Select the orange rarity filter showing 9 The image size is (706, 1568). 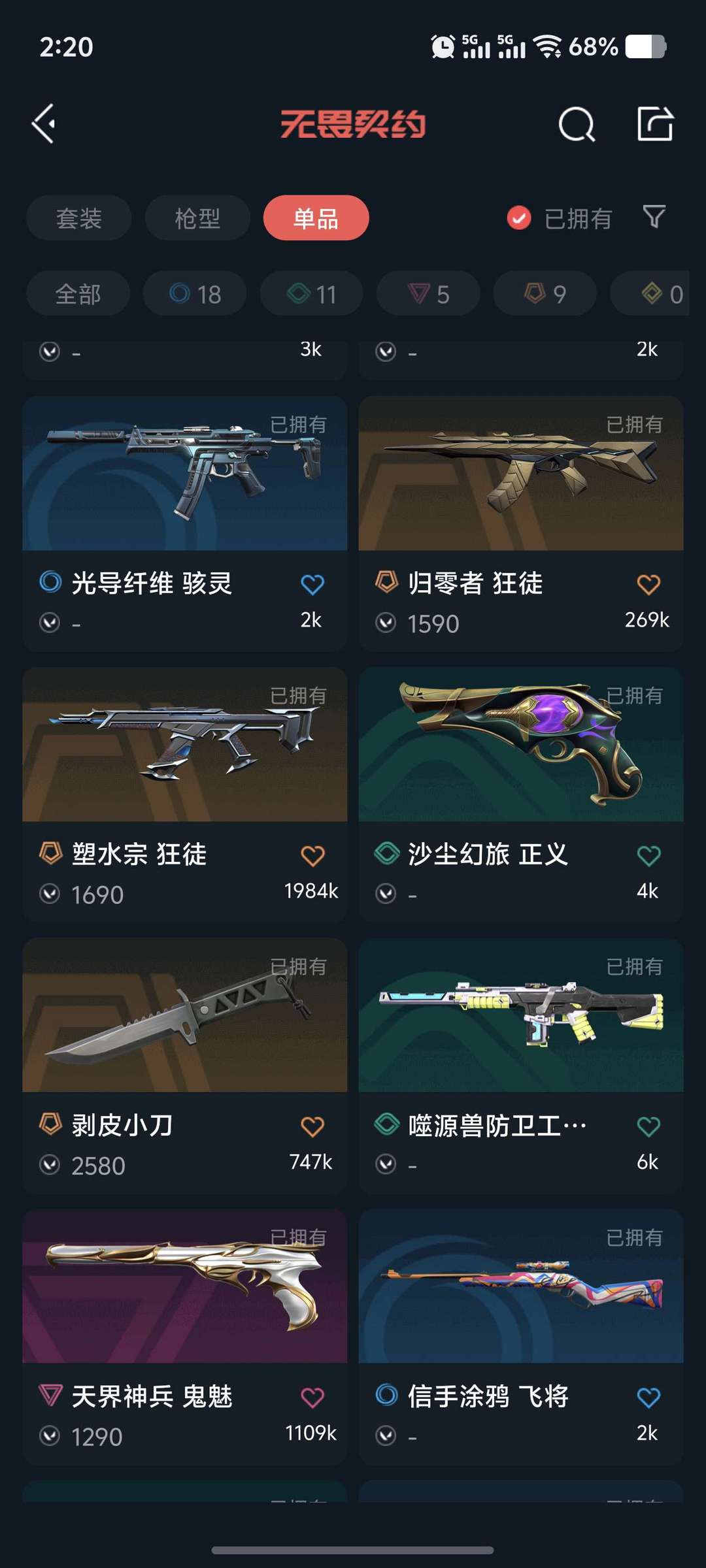(x=543, y=293)
